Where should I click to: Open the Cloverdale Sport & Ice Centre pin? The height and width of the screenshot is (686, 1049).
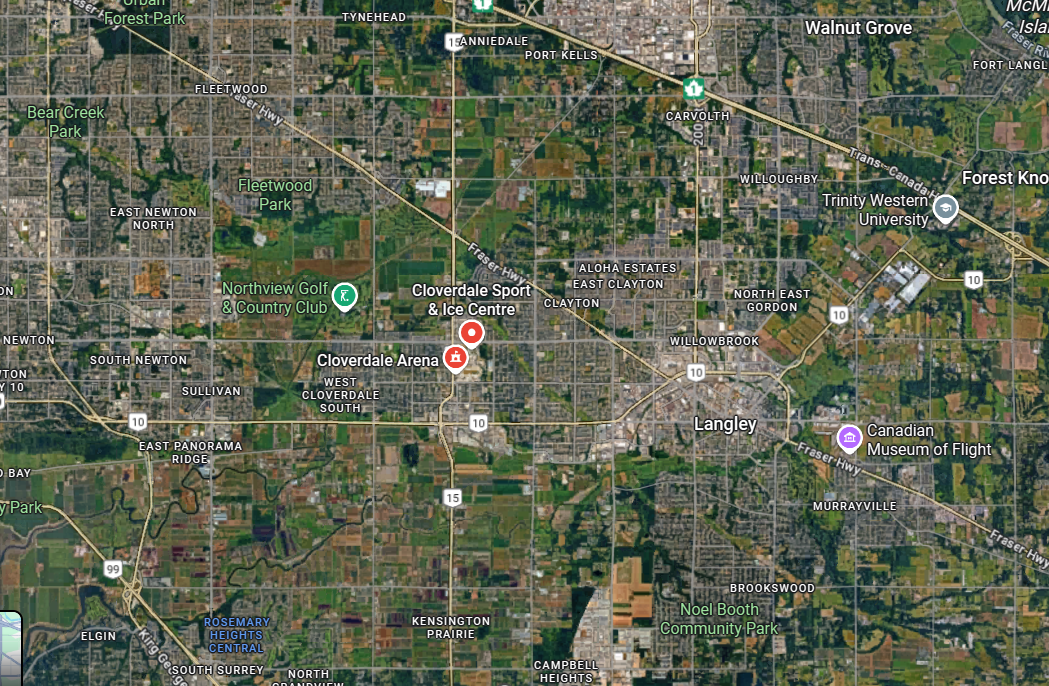[x=472, y=332]
